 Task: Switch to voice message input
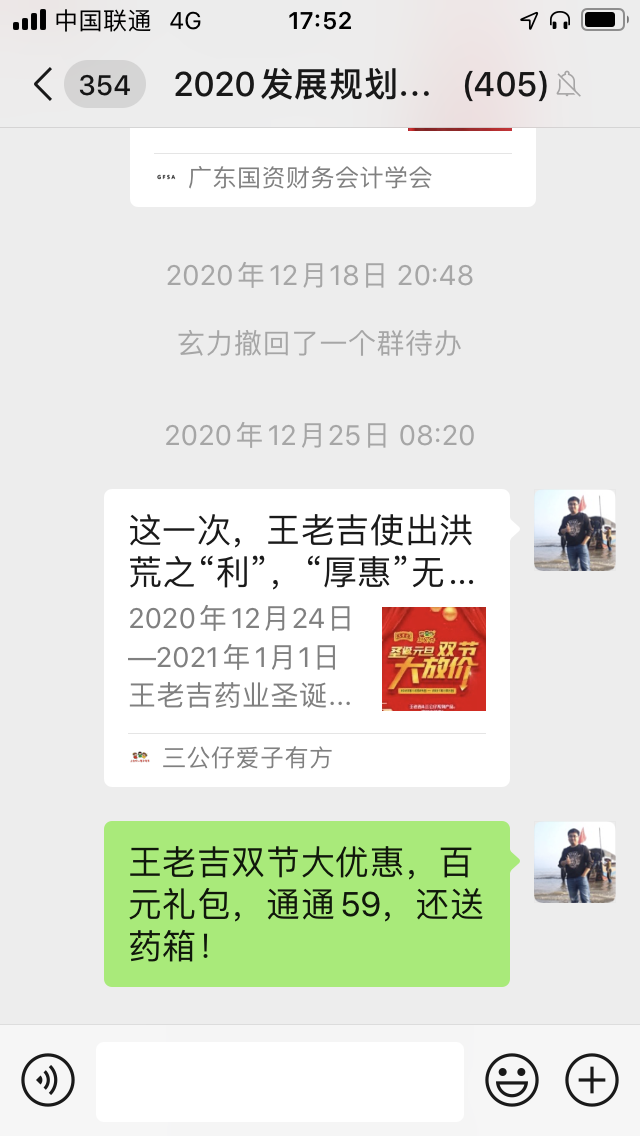coord(48,1080)
